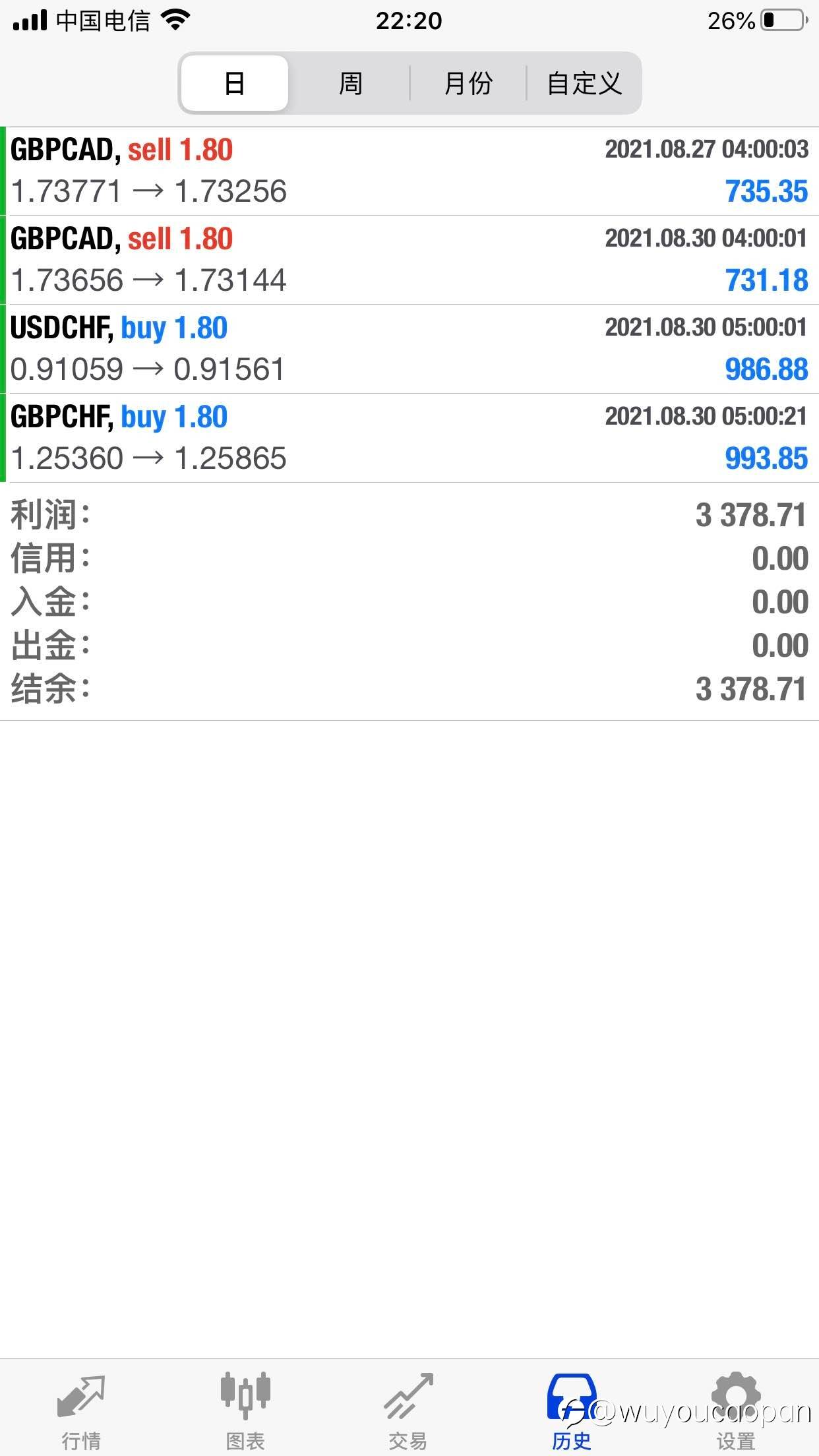Select the 日 (day) period segment

(235, 83)
